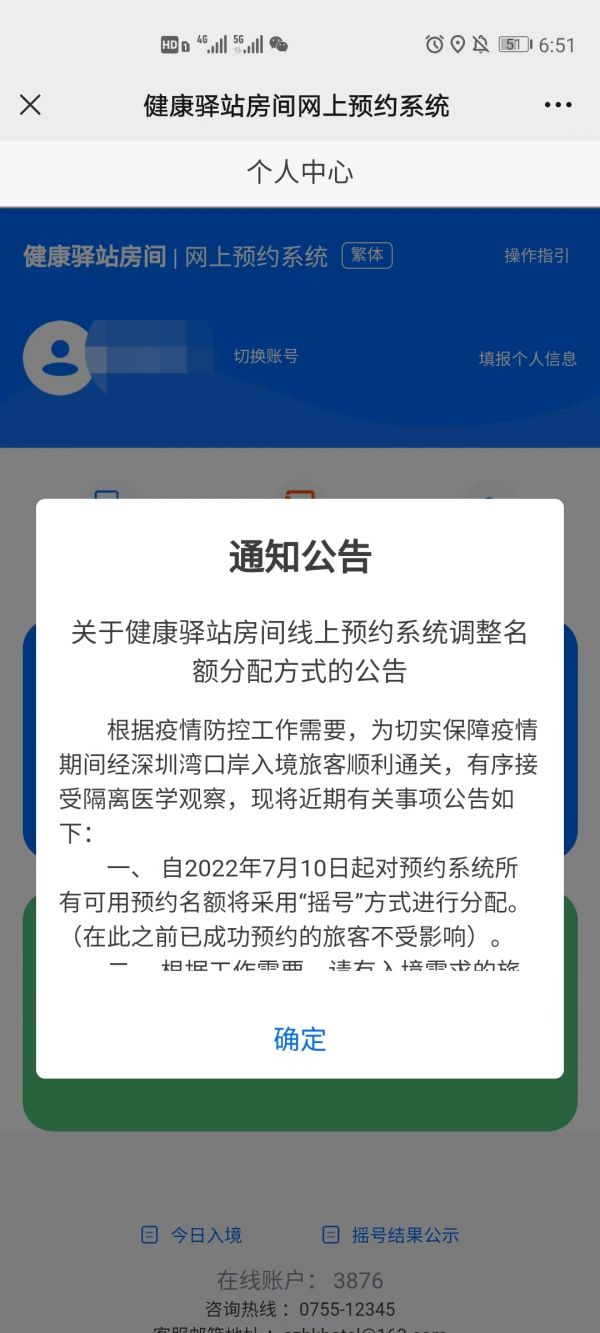Screen dimensions: 600x1333
Task: Tap 切换账号 to switch account
Action: click(x=266, y=356)
